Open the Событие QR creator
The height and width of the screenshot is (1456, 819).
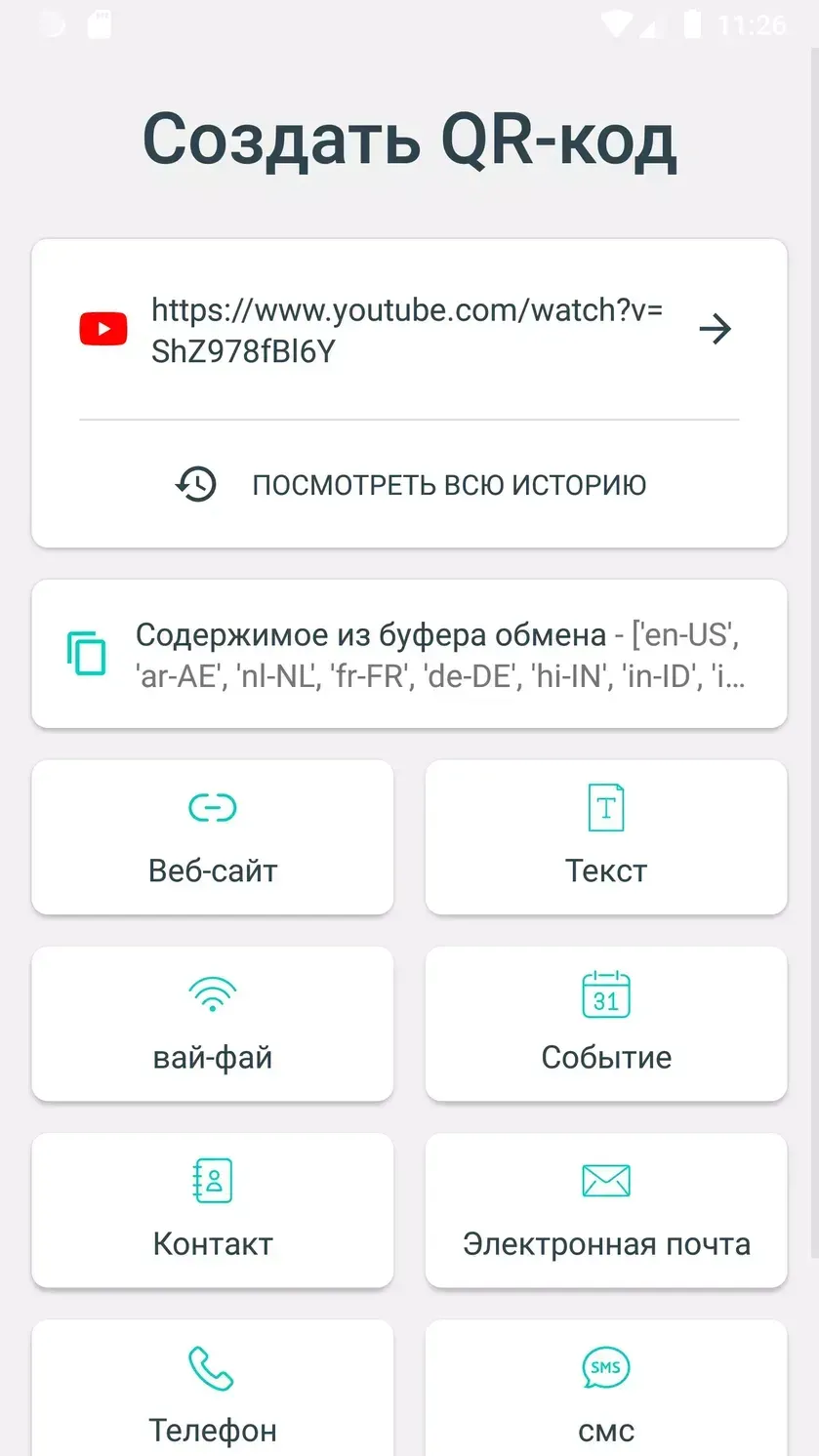click(x=605, y=1024)
